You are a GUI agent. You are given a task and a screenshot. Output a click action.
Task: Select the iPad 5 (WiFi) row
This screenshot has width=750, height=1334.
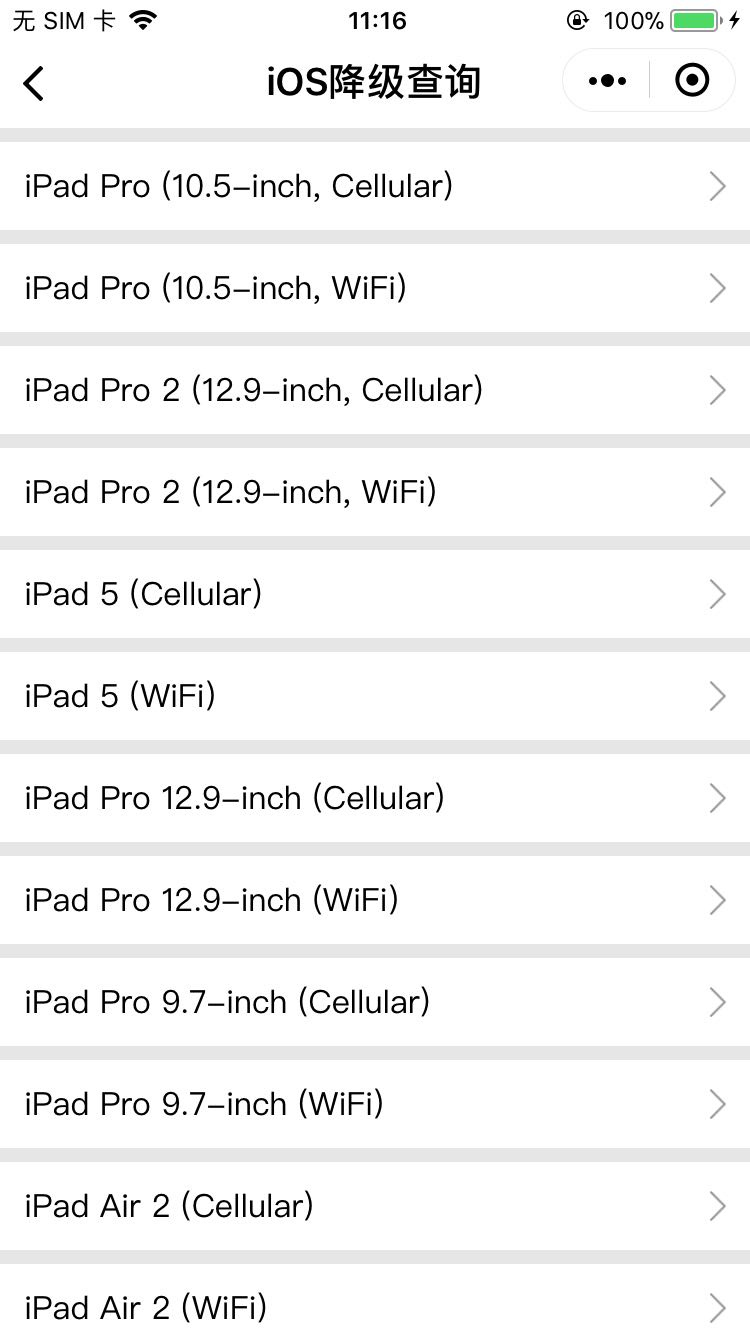(x=375, y=696)
